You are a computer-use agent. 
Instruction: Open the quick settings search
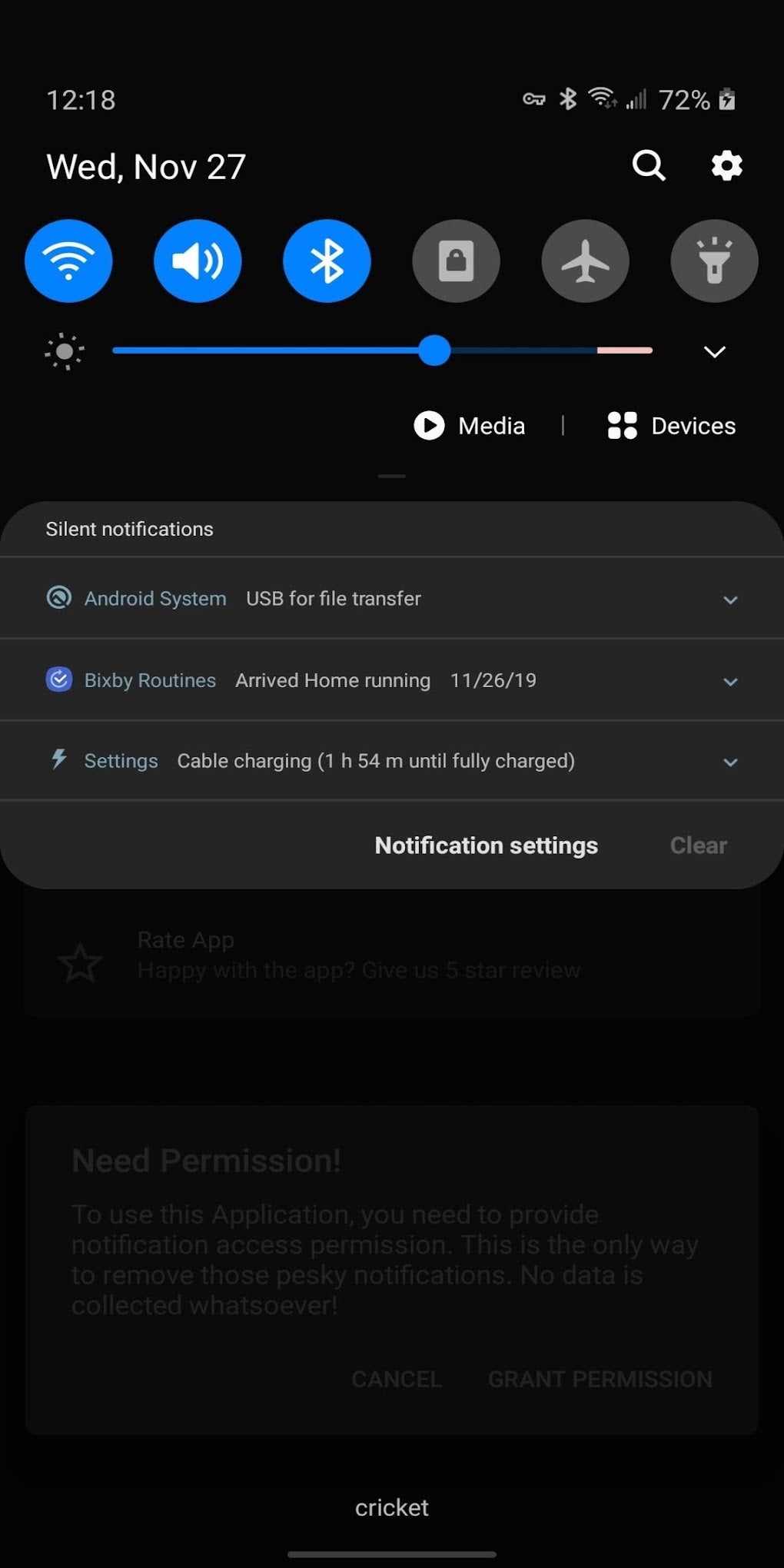click(x=648, y=165)
